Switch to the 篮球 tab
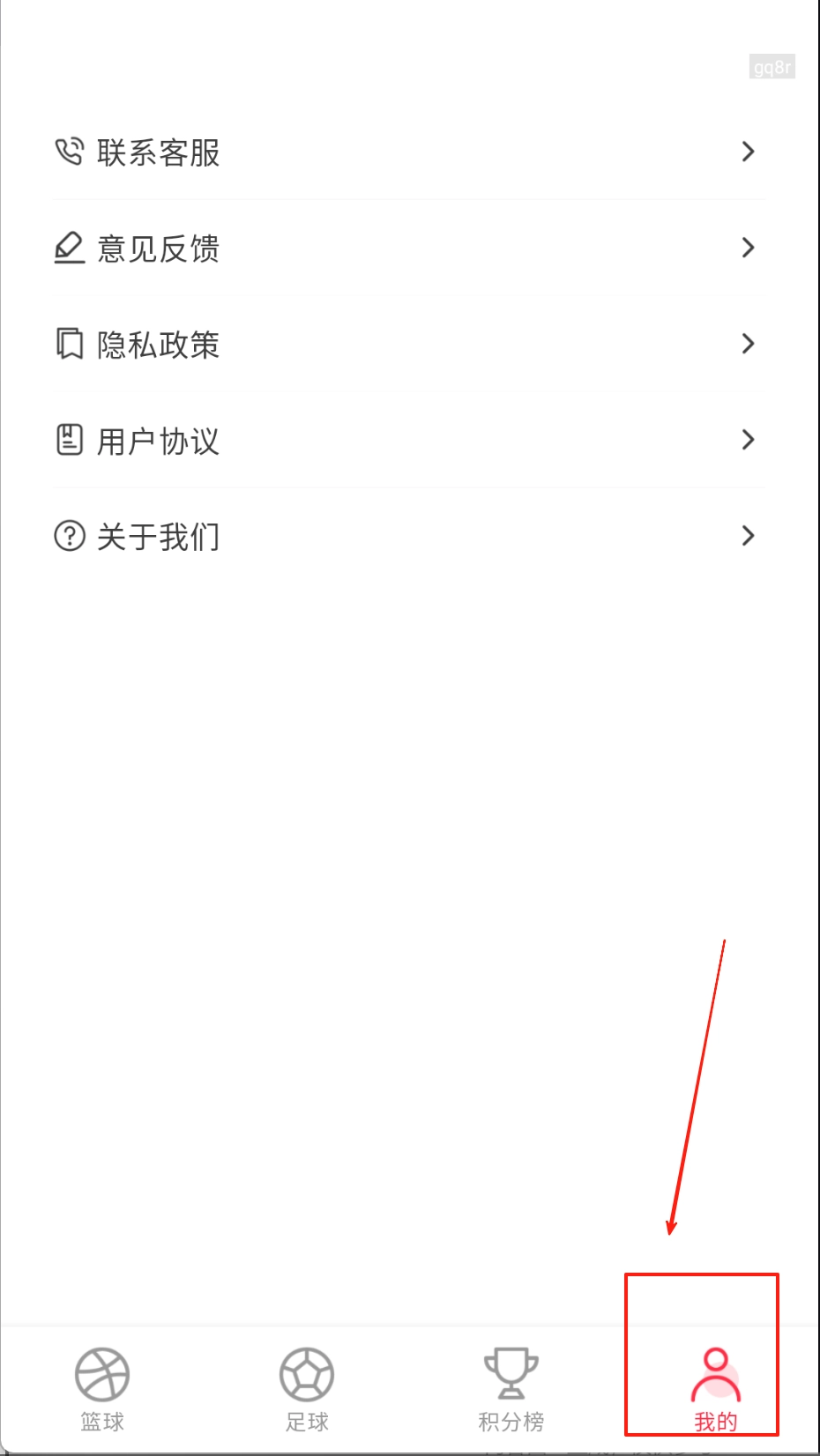820x1456 pixels. (x=102, y=1387)
